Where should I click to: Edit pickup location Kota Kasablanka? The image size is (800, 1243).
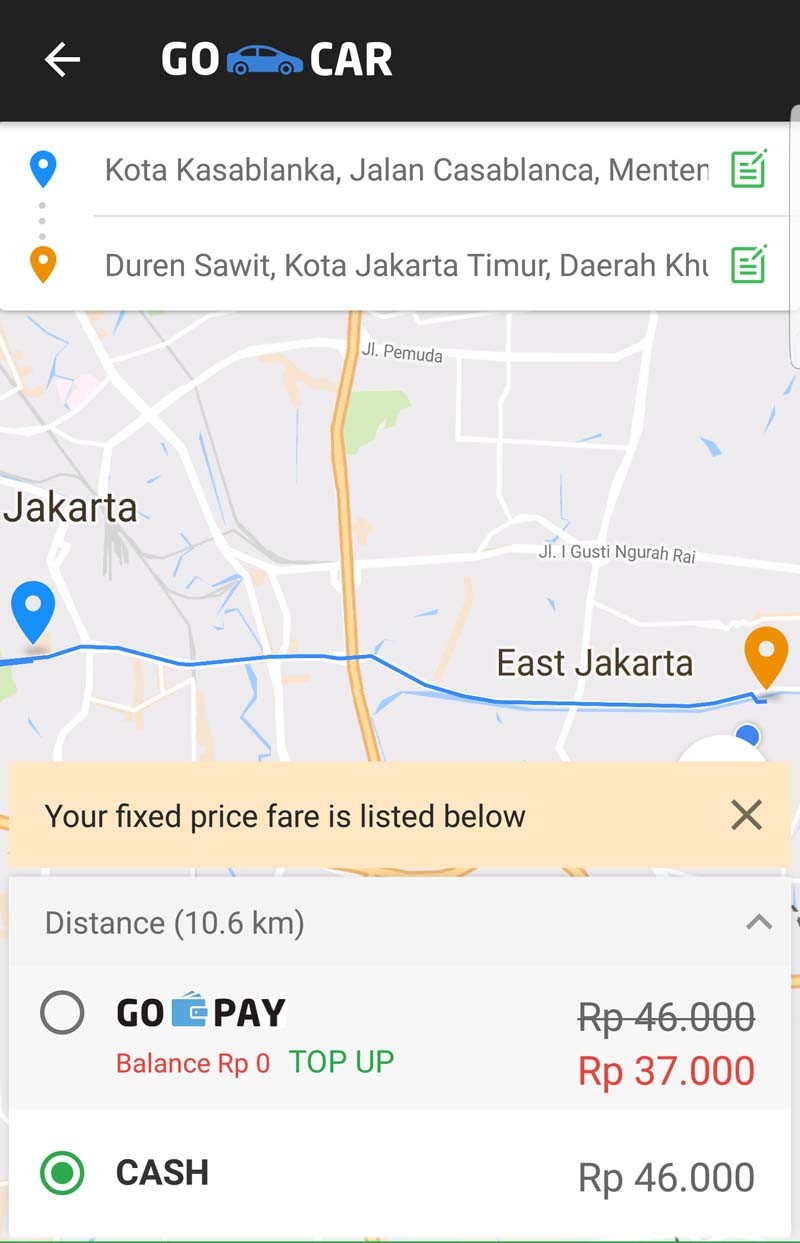click(406, 170)
